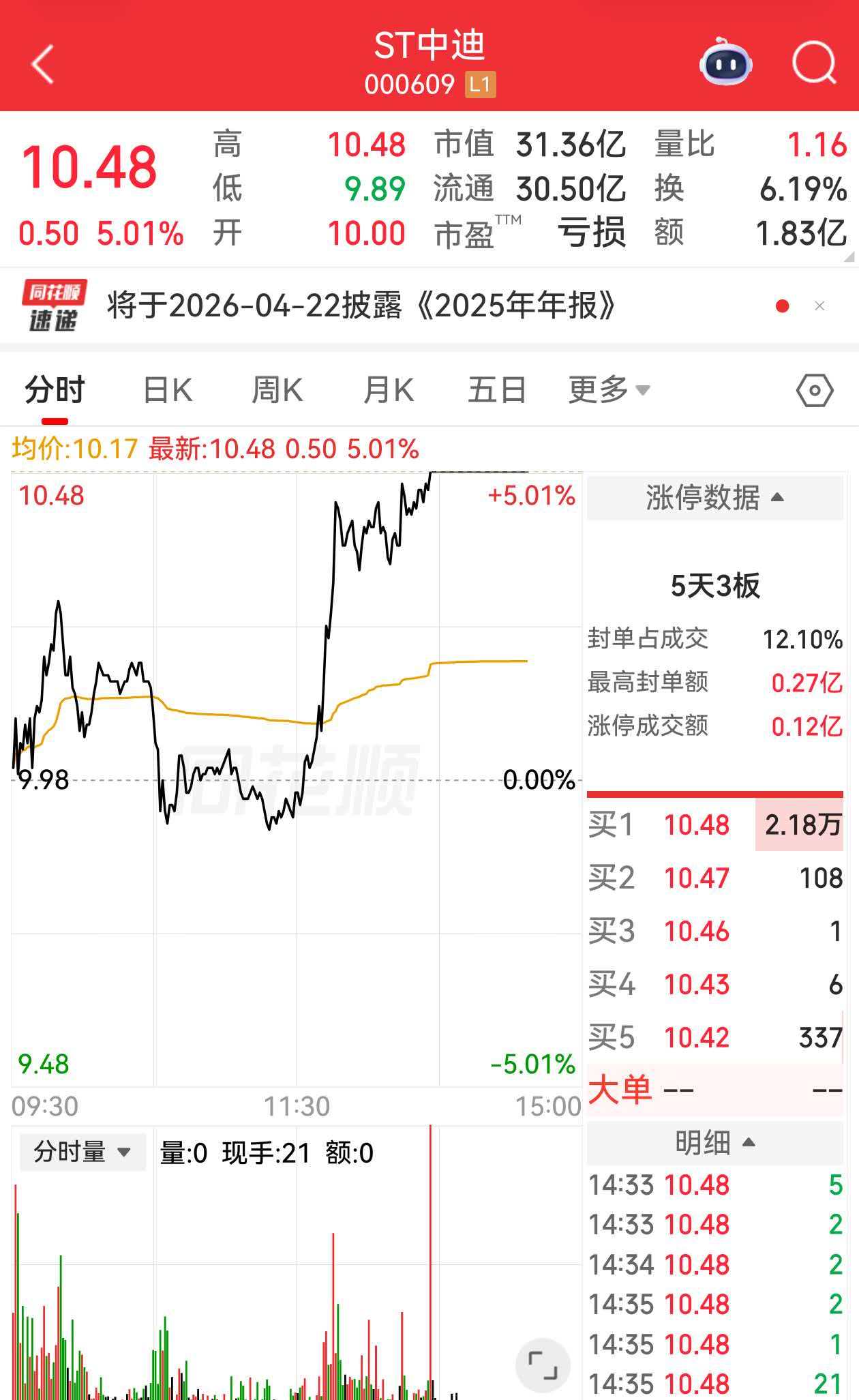
Task: Switch to the 周K chart tab
Action: (277, 391)
